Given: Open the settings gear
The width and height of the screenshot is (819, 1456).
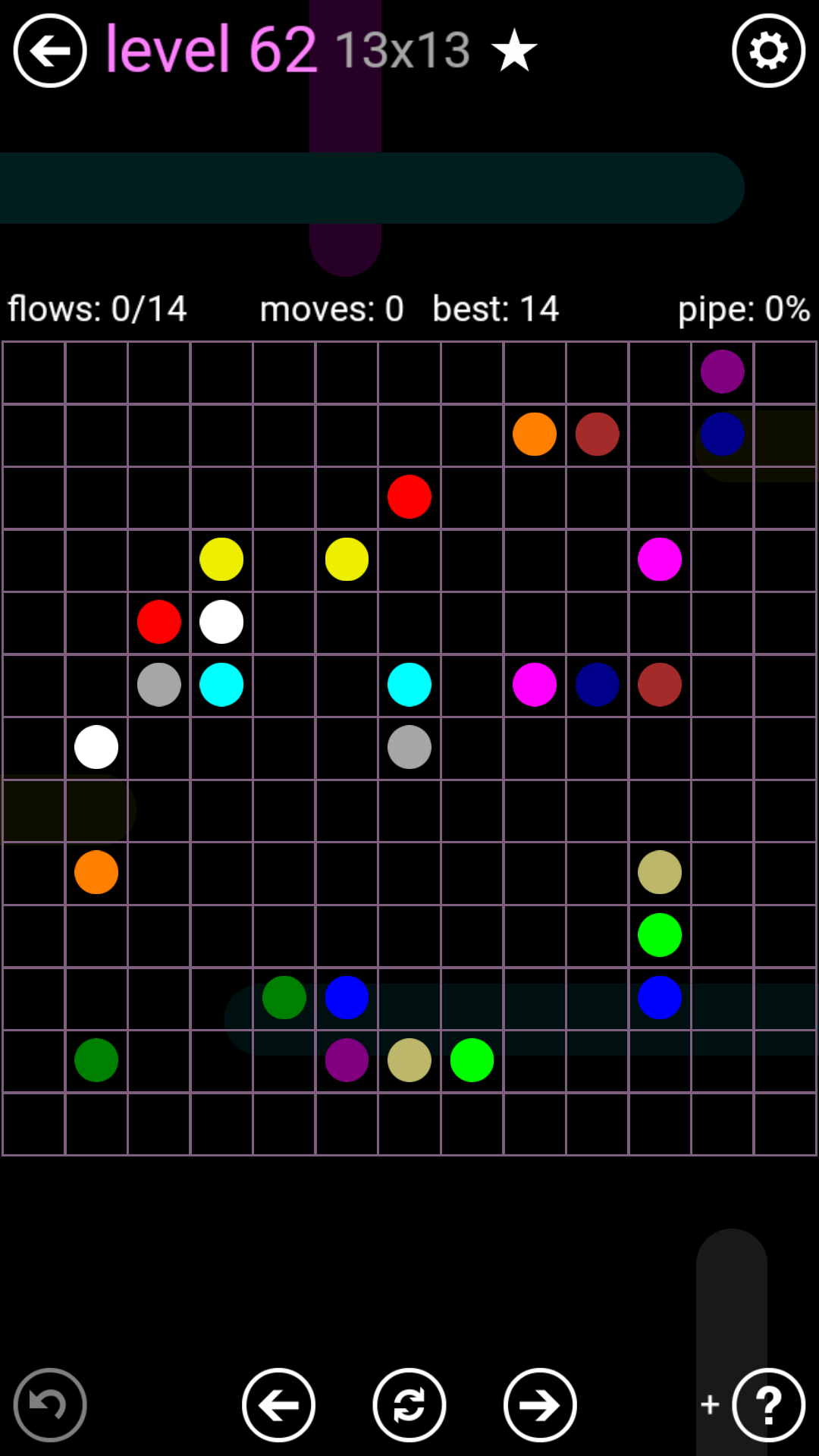Looking at the screenshot, I should (x=768, y=51).
